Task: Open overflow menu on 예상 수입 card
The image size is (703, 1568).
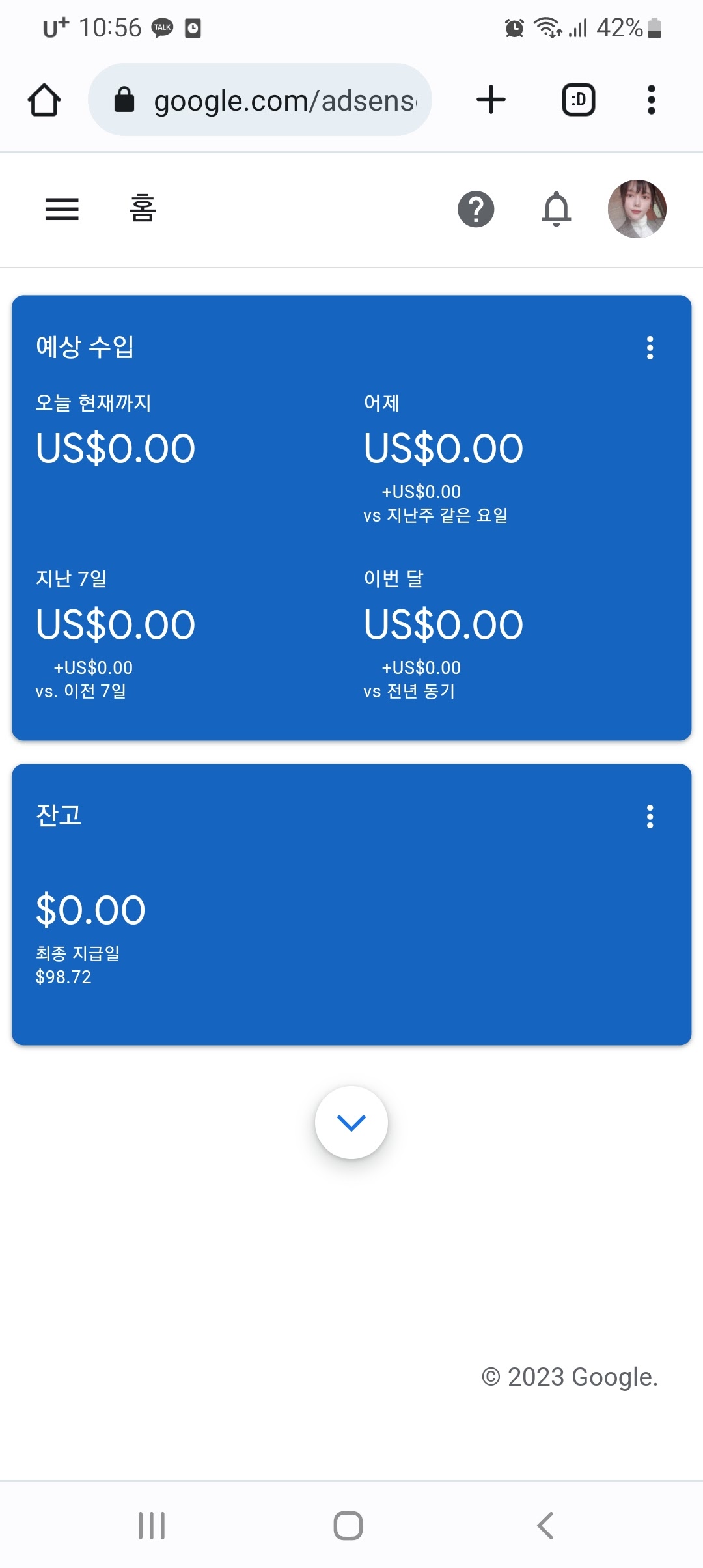Action: coord(650,348)
